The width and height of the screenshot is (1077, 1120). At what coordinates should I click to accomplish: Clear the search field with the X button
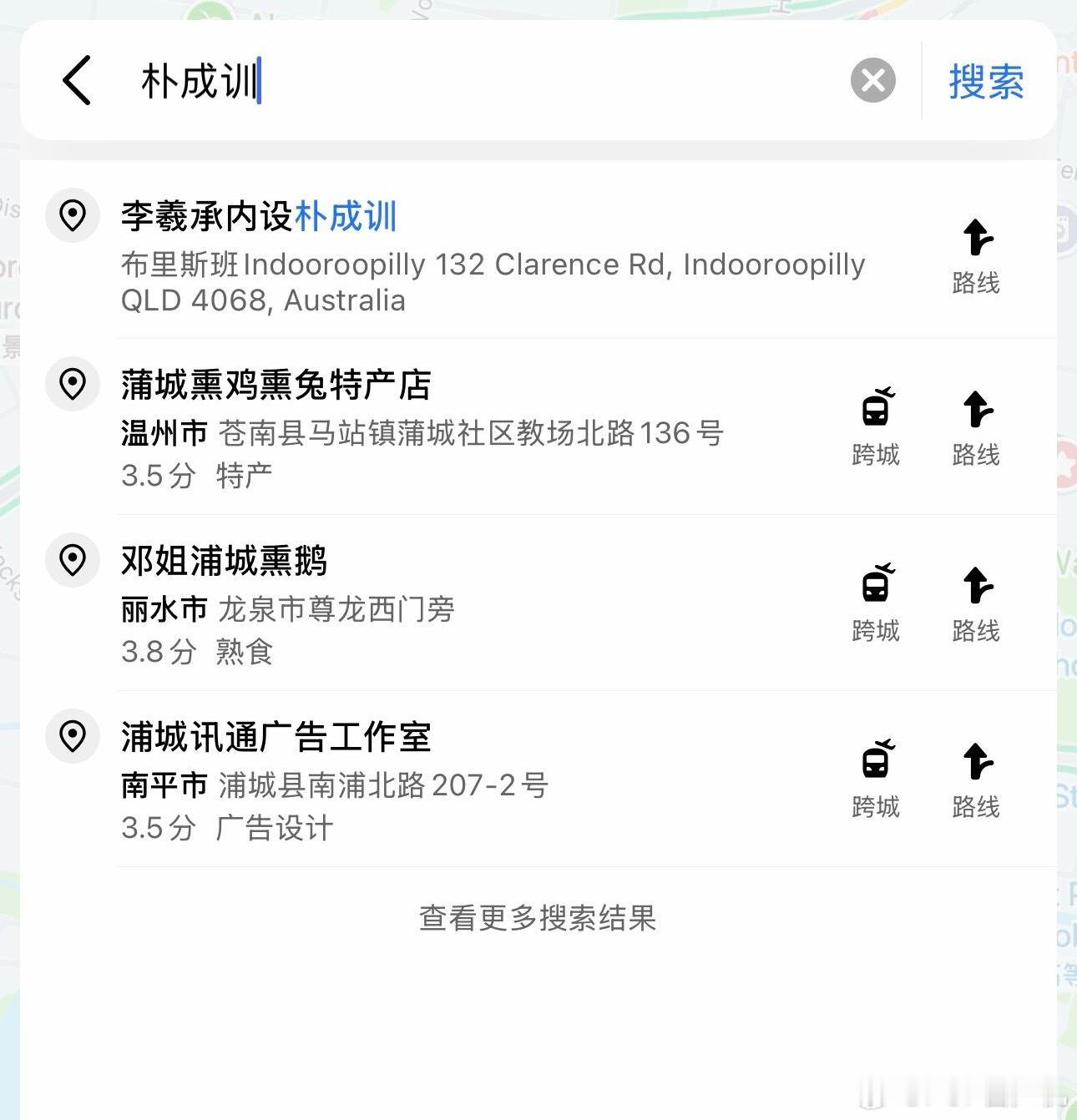[872, 80]
